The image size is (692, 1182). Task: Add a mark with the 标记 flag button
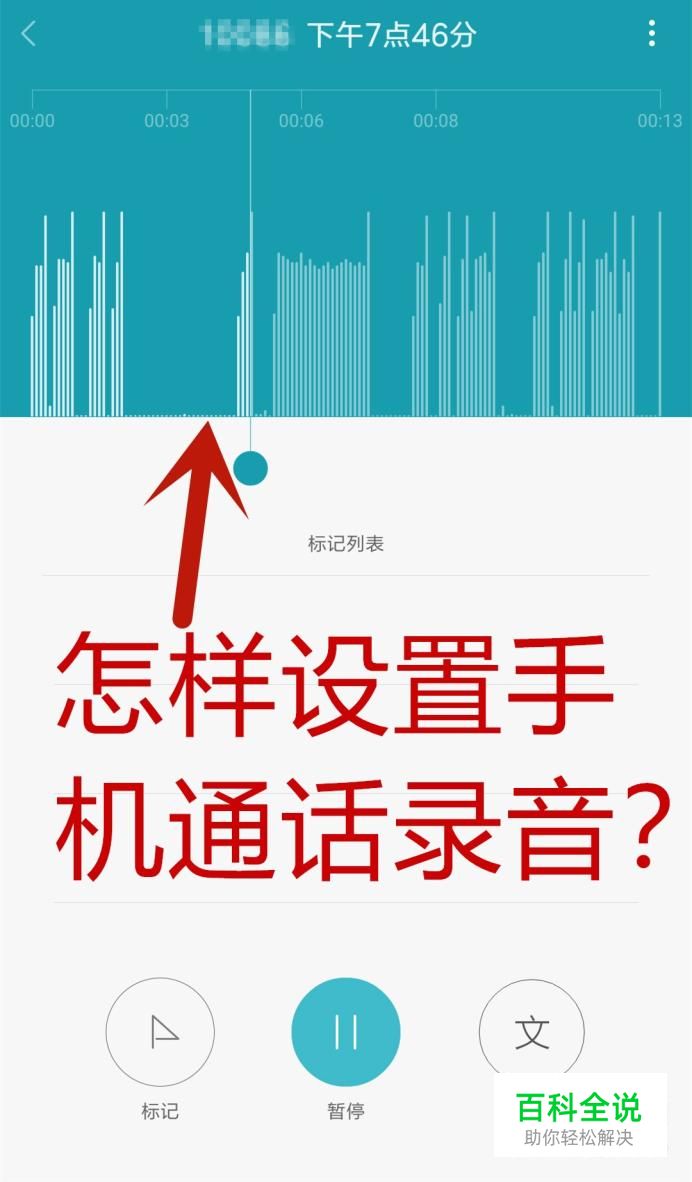(x=160, y=1032)
